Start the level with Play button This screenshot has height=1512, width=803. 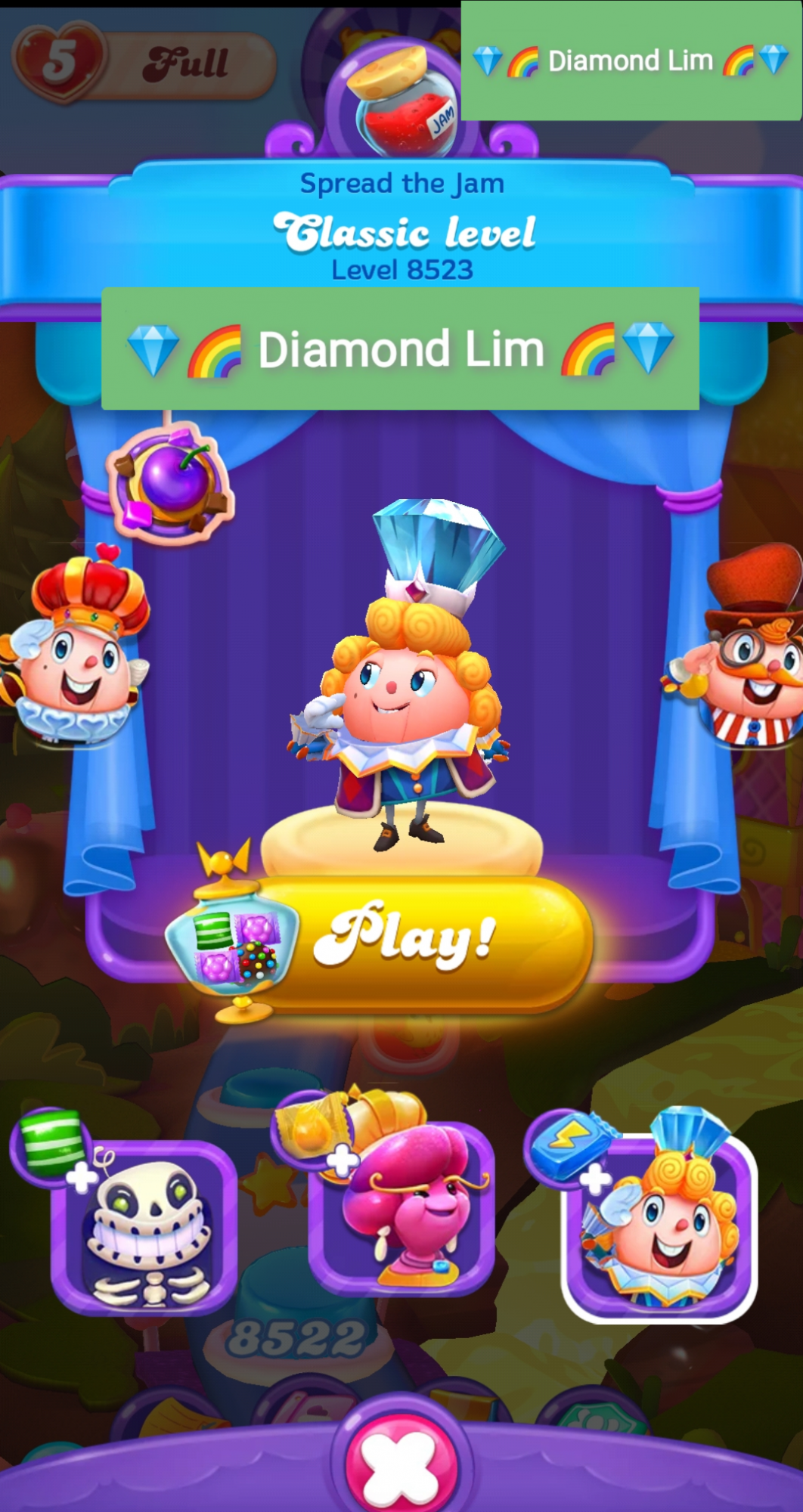pyautogui.click(x=412, y=941)
